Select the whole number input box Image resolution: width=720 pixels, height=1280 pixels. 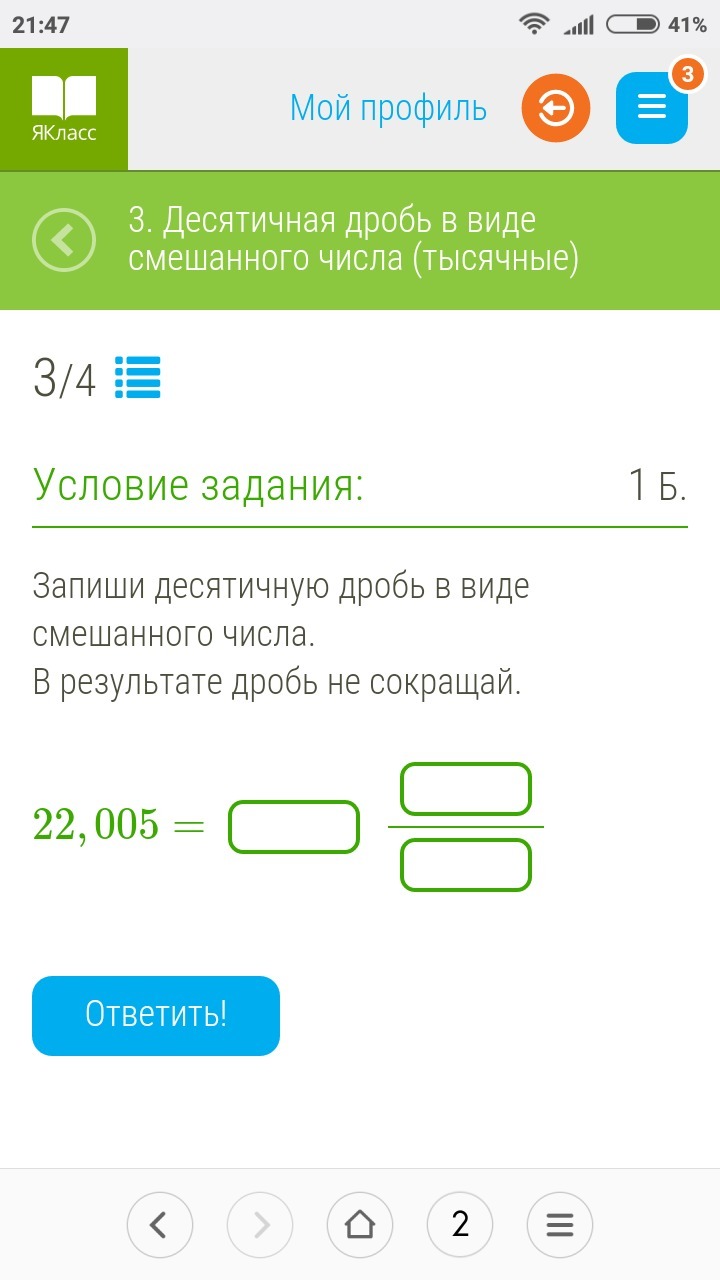[x=294, y=827]
